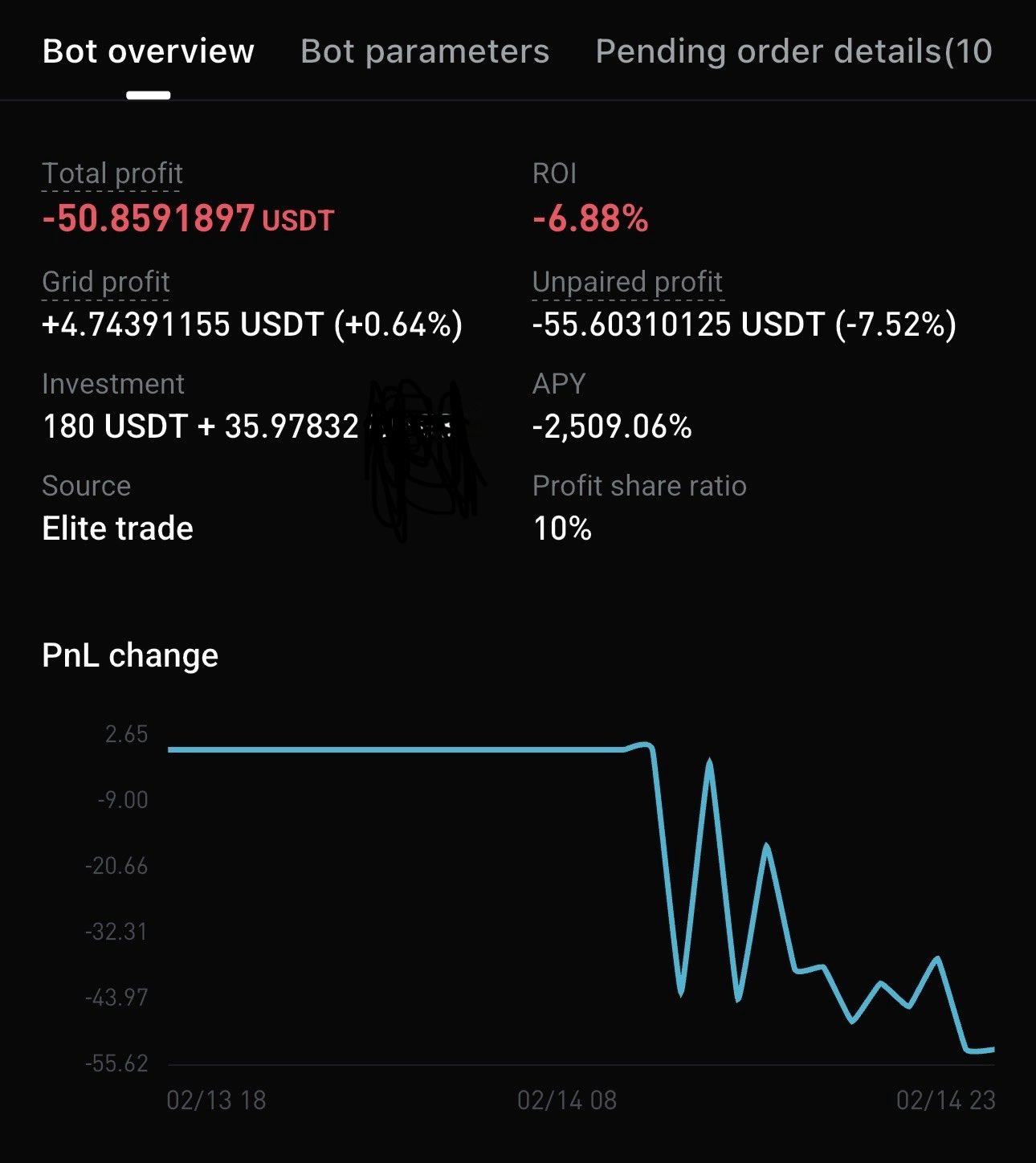Select the Bot overview tab

point(148,51)
